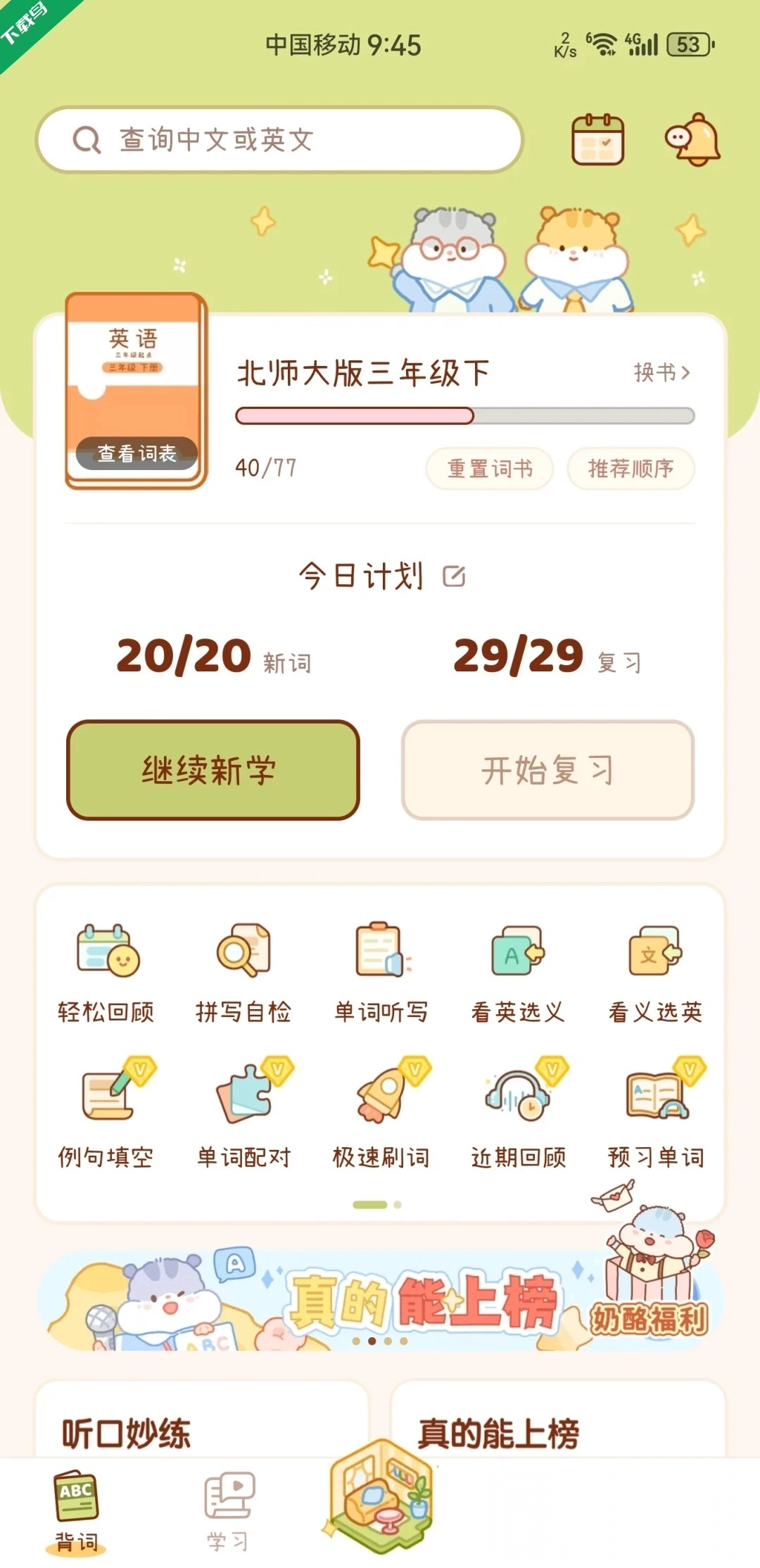This screenshot has height=1568, width=760.
Task: Select the 背词 bottom tab
Action: (x=75, y=1513)
